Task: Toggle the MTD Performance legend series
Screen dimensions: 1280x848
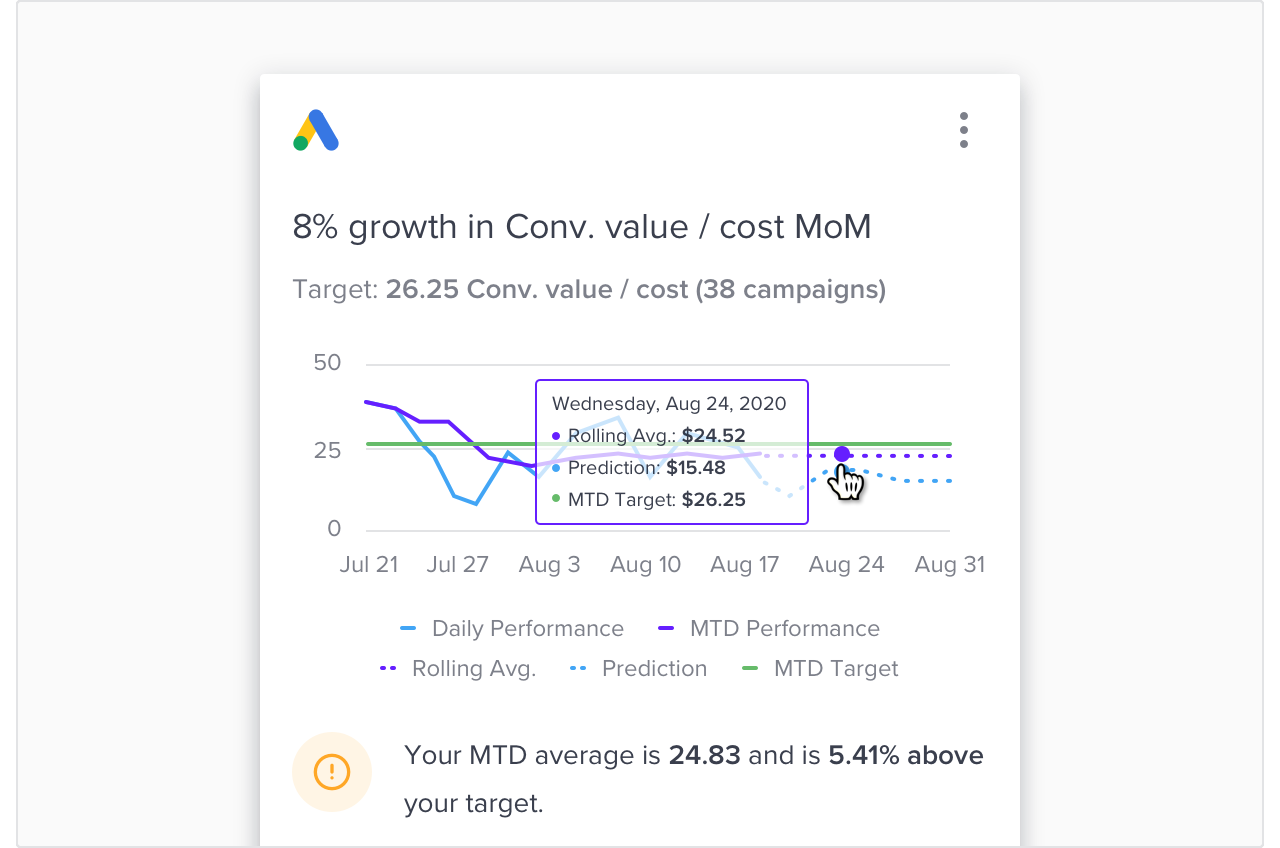Action: click(x=768, y=629)
